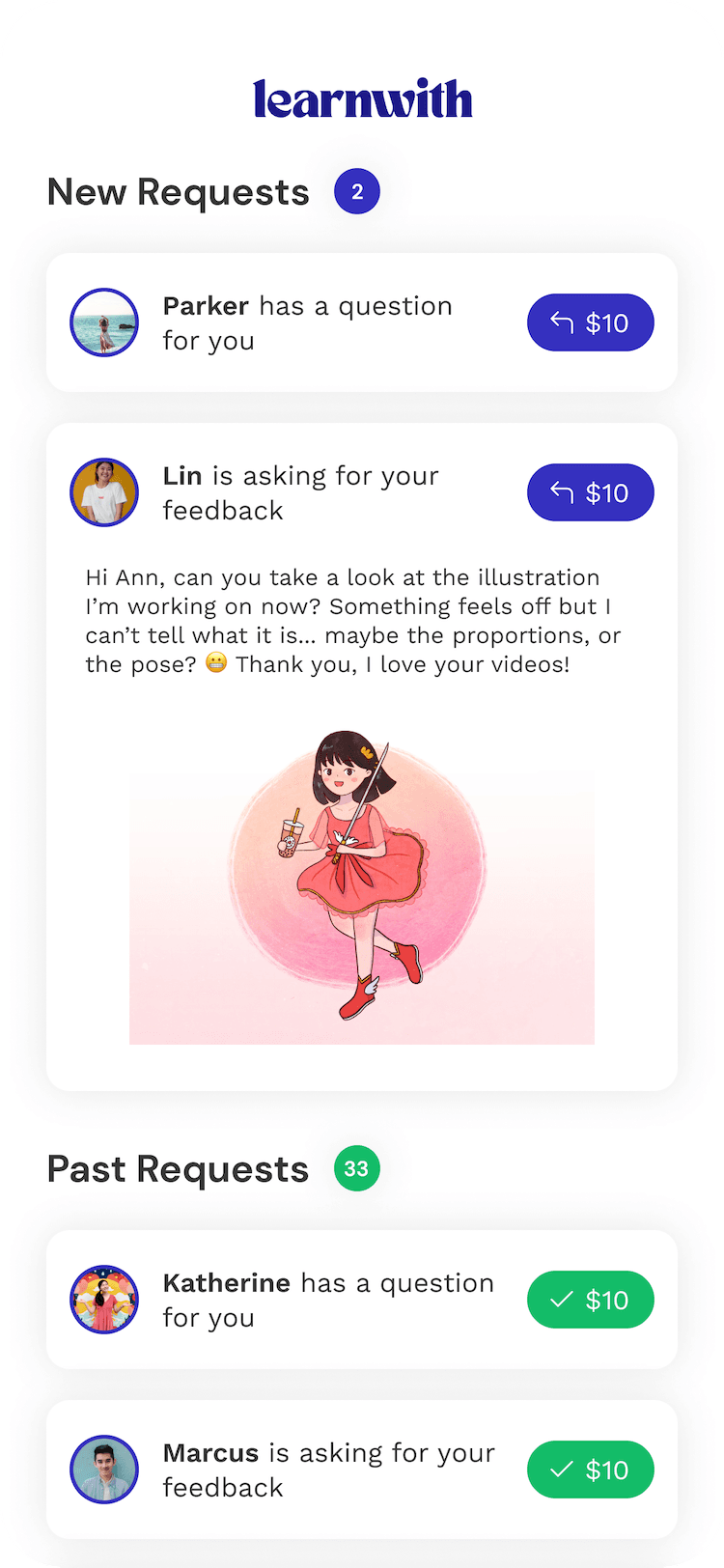Image resolution: width=724 pixels, height=1568 pixels.
Task: Reply to Lin for $10
Action: point(590,492)
